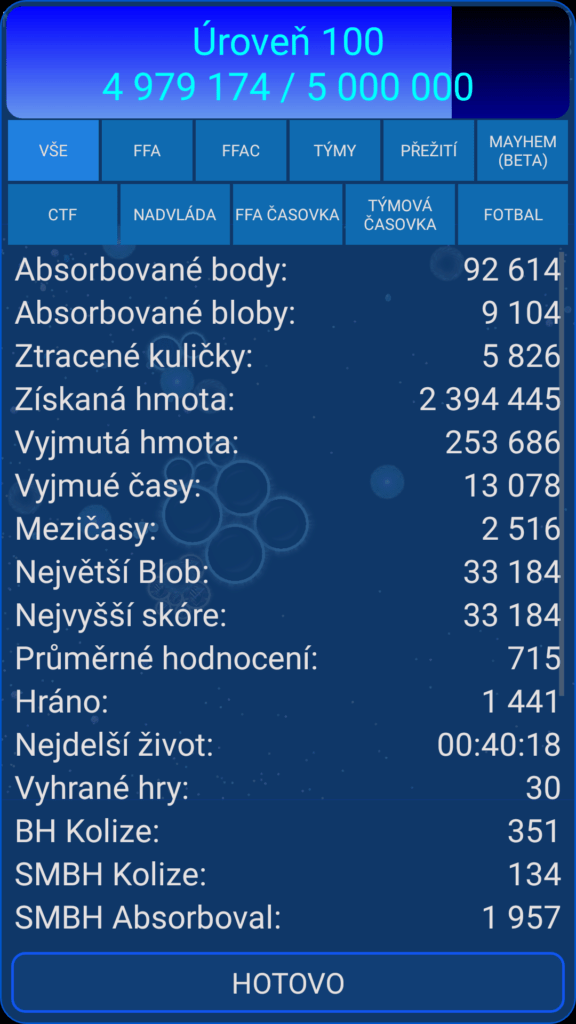
Task: Open the FFAC stats tab
Action: [241, 150]
